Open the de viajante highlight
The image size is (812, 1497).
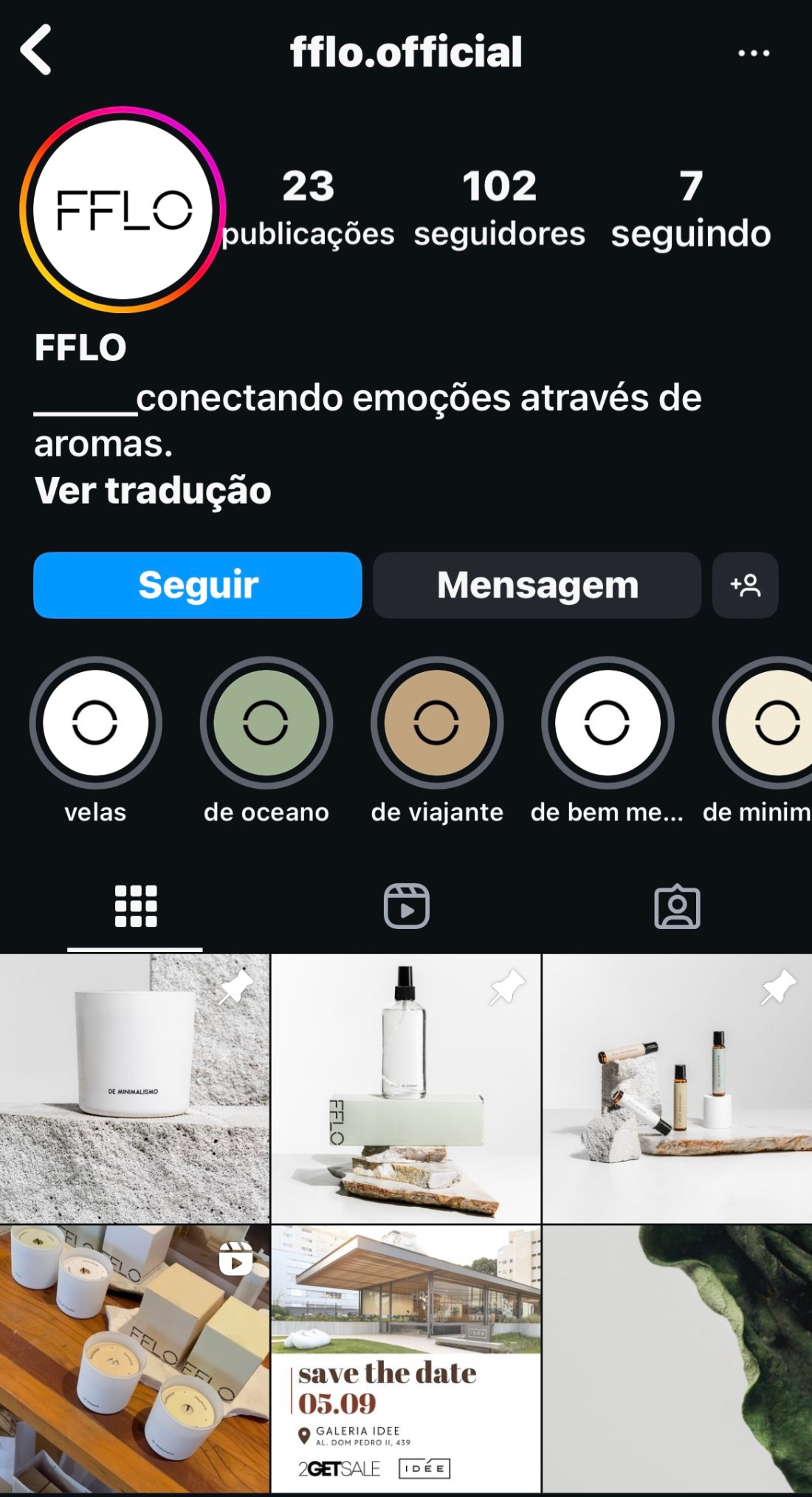tap(437, 722)
